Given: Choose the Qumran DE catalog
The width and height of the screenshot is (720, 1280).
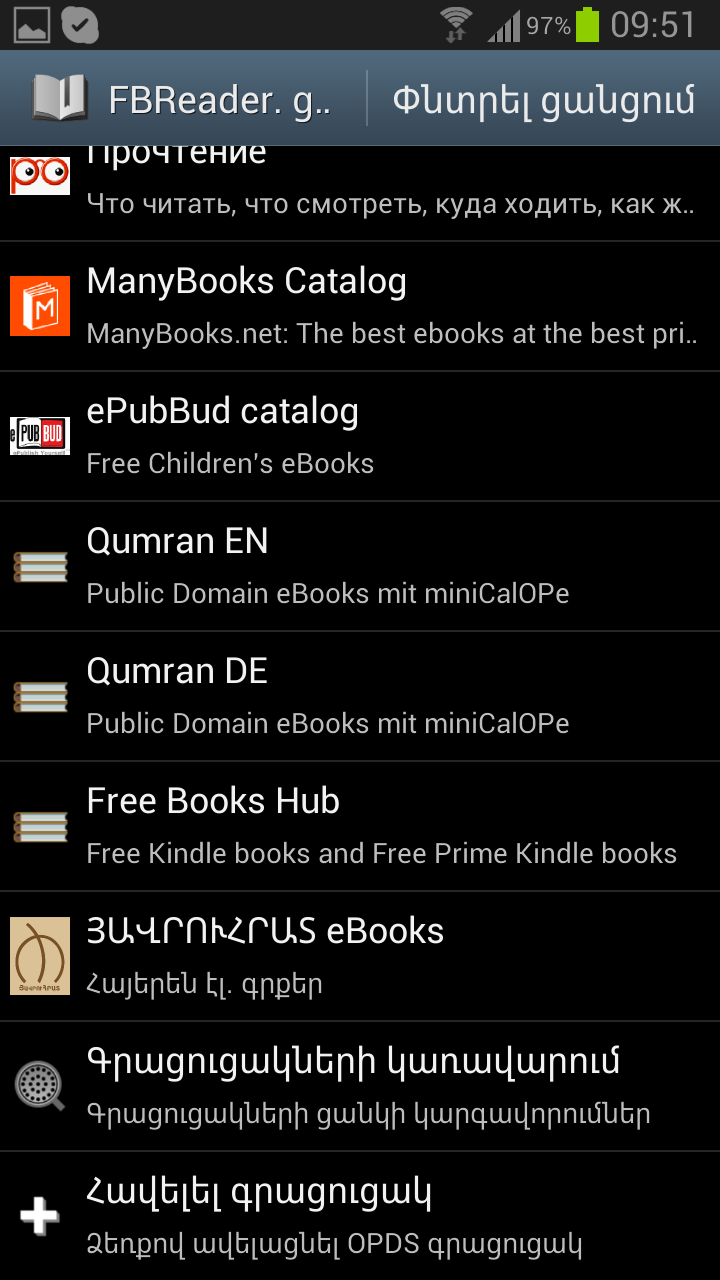Looking at the screenshot, I should click(360, 696).
